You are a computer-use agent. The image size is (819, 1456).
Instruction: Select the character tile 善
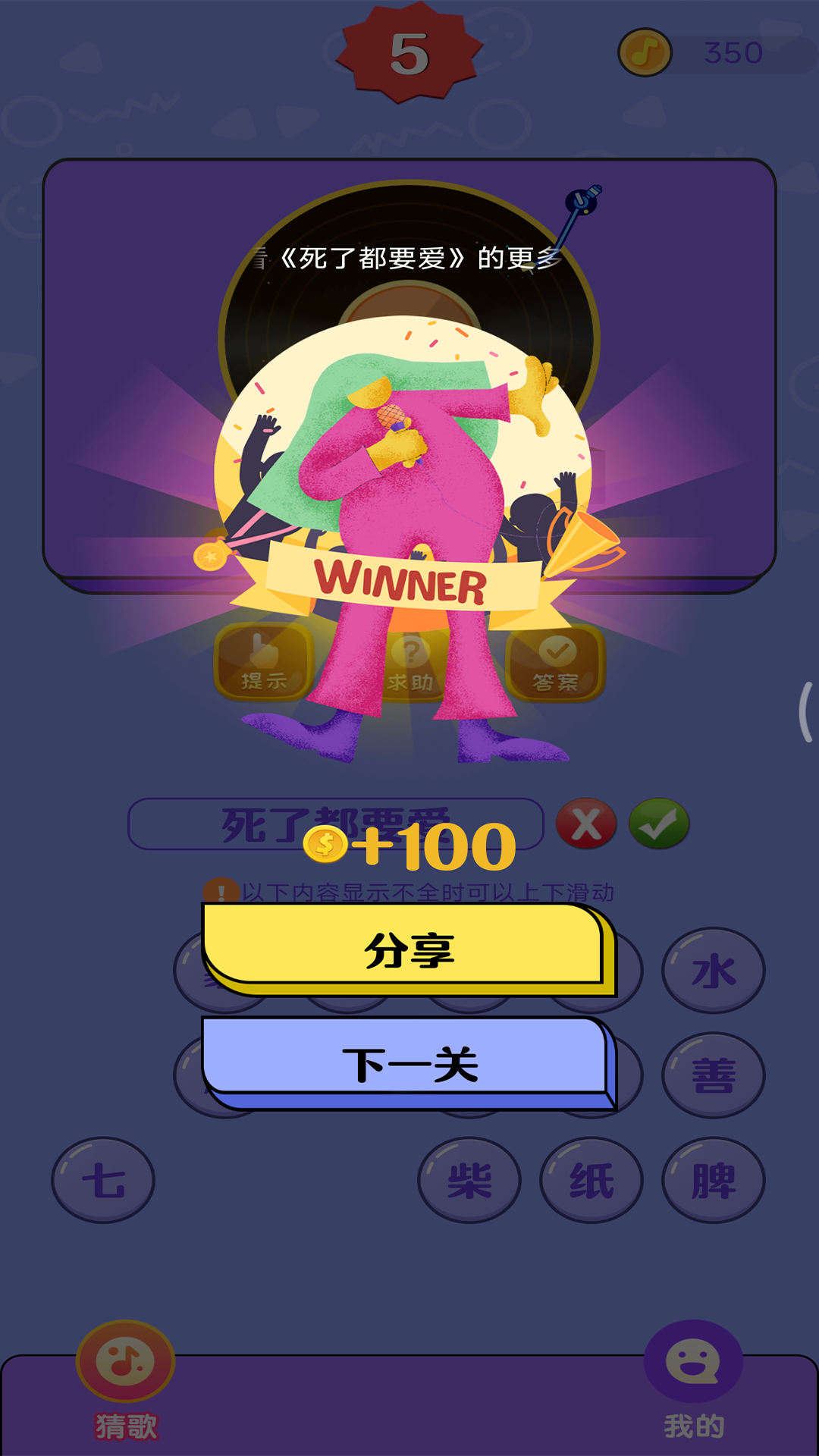click(713, 1075)
